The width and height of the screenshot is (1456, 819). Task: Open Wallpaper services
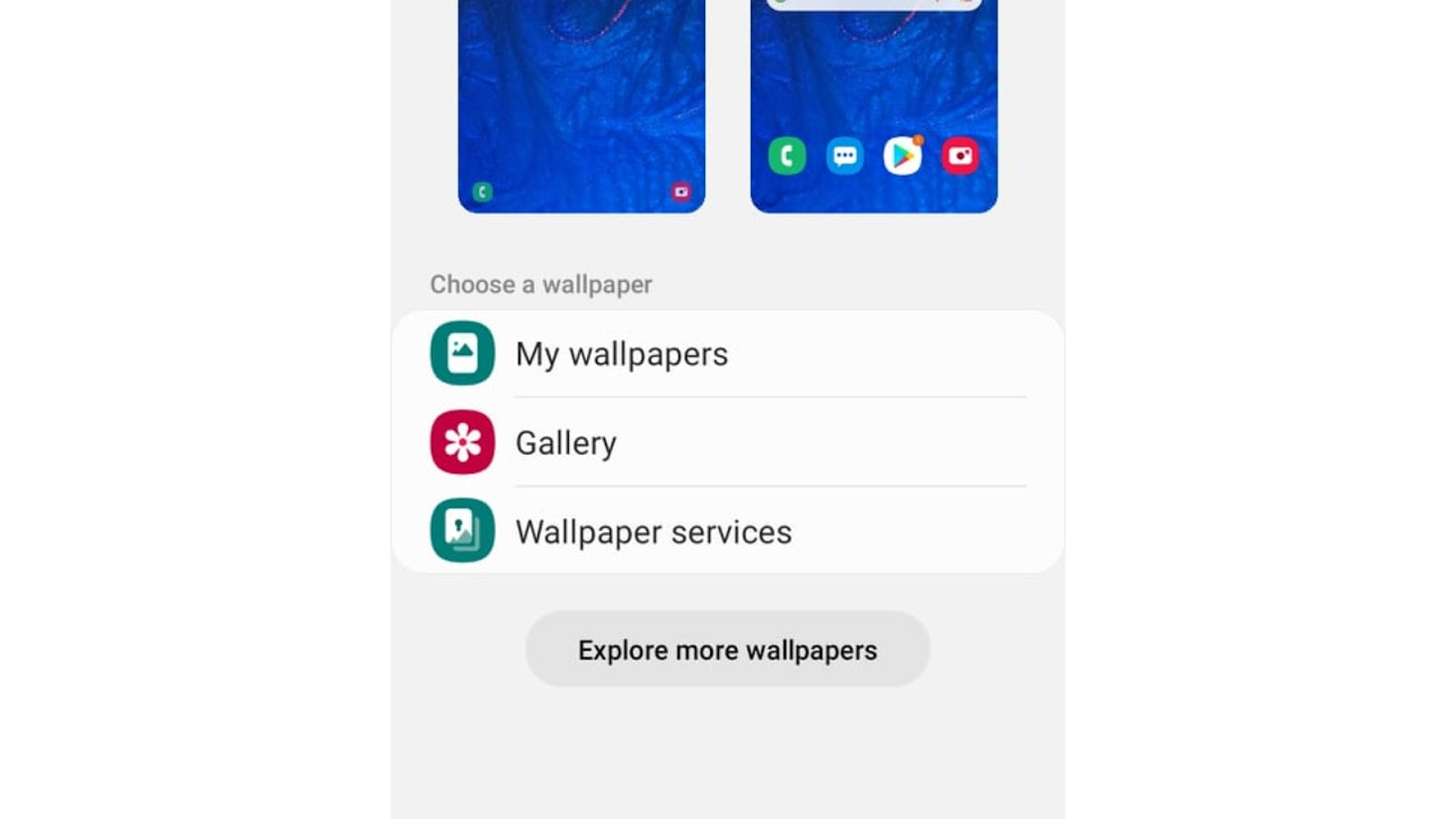(653, 531)
